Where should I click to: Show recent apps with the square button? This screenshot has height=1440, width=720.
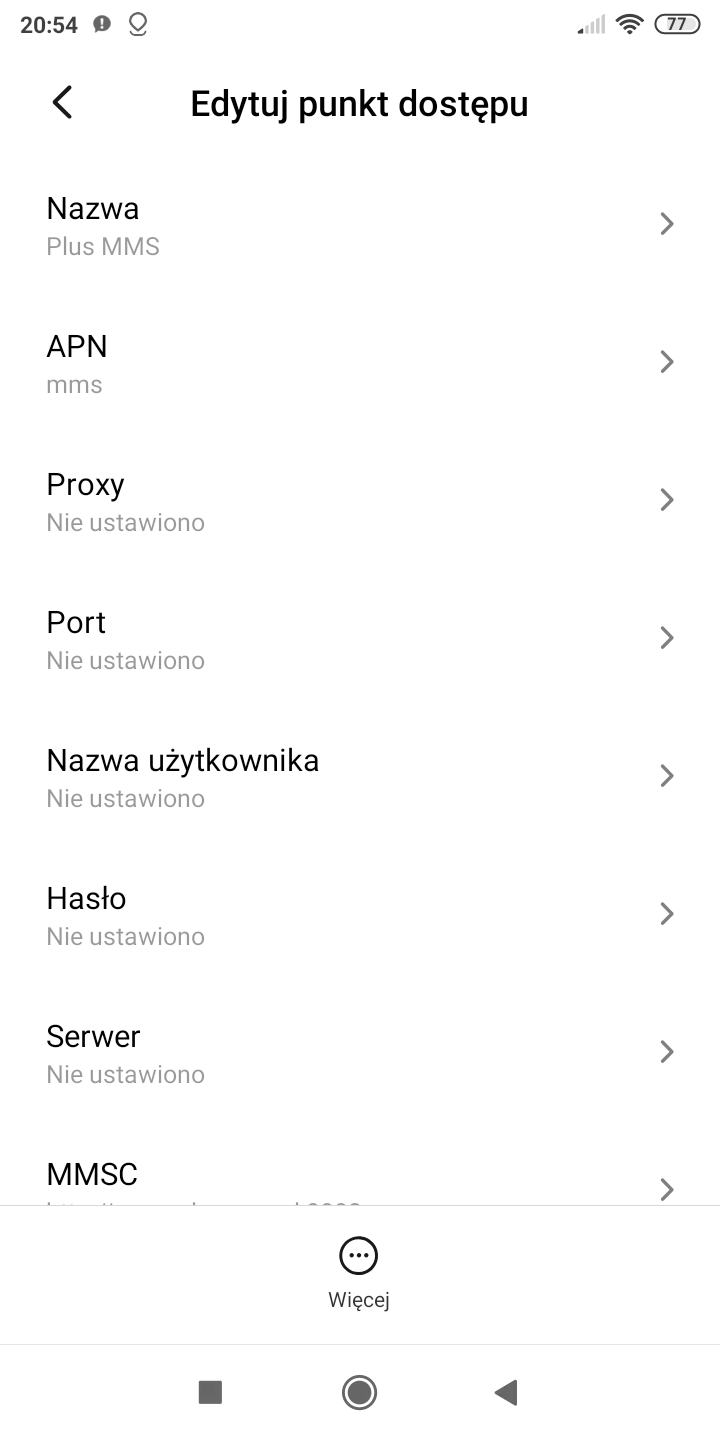tap(210, 1392)
